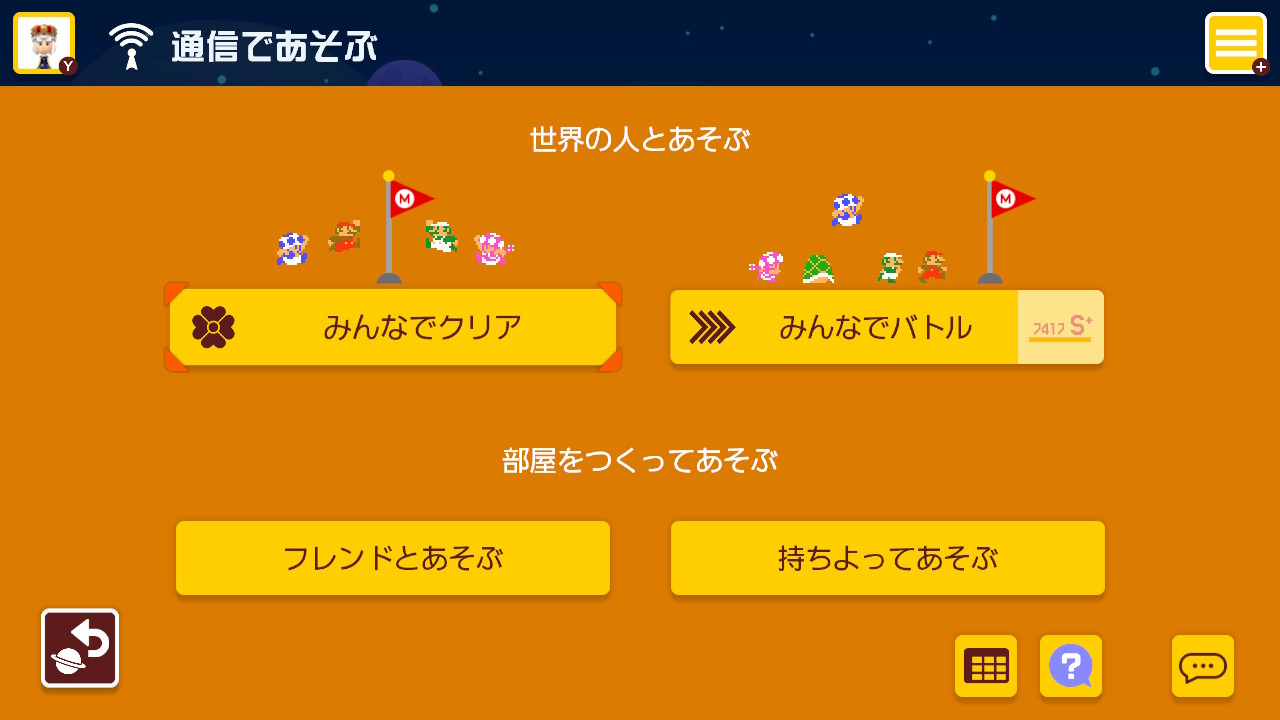This screenshot has height=720, width=1280.
Task: Choose フレンドとあそぶ option
Action: (x=393, y=558)
